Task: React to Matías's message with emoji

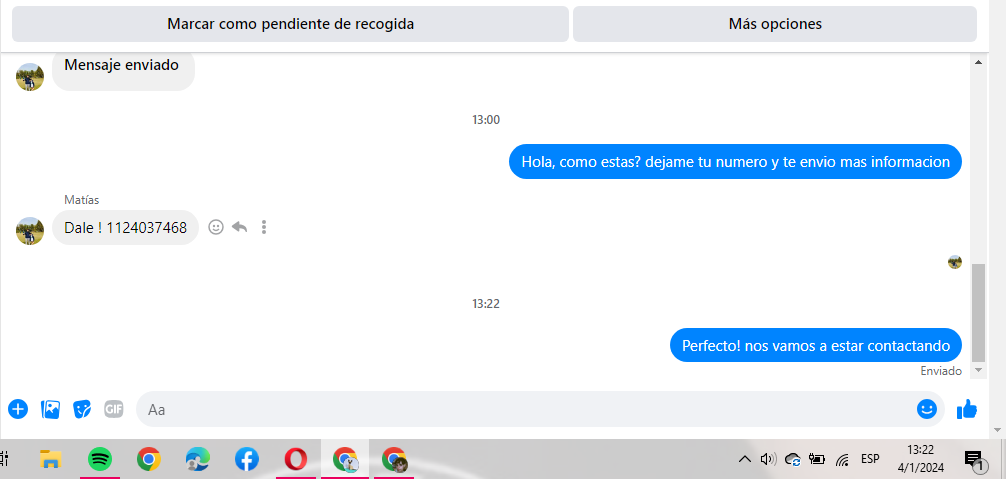Action: 215,227
